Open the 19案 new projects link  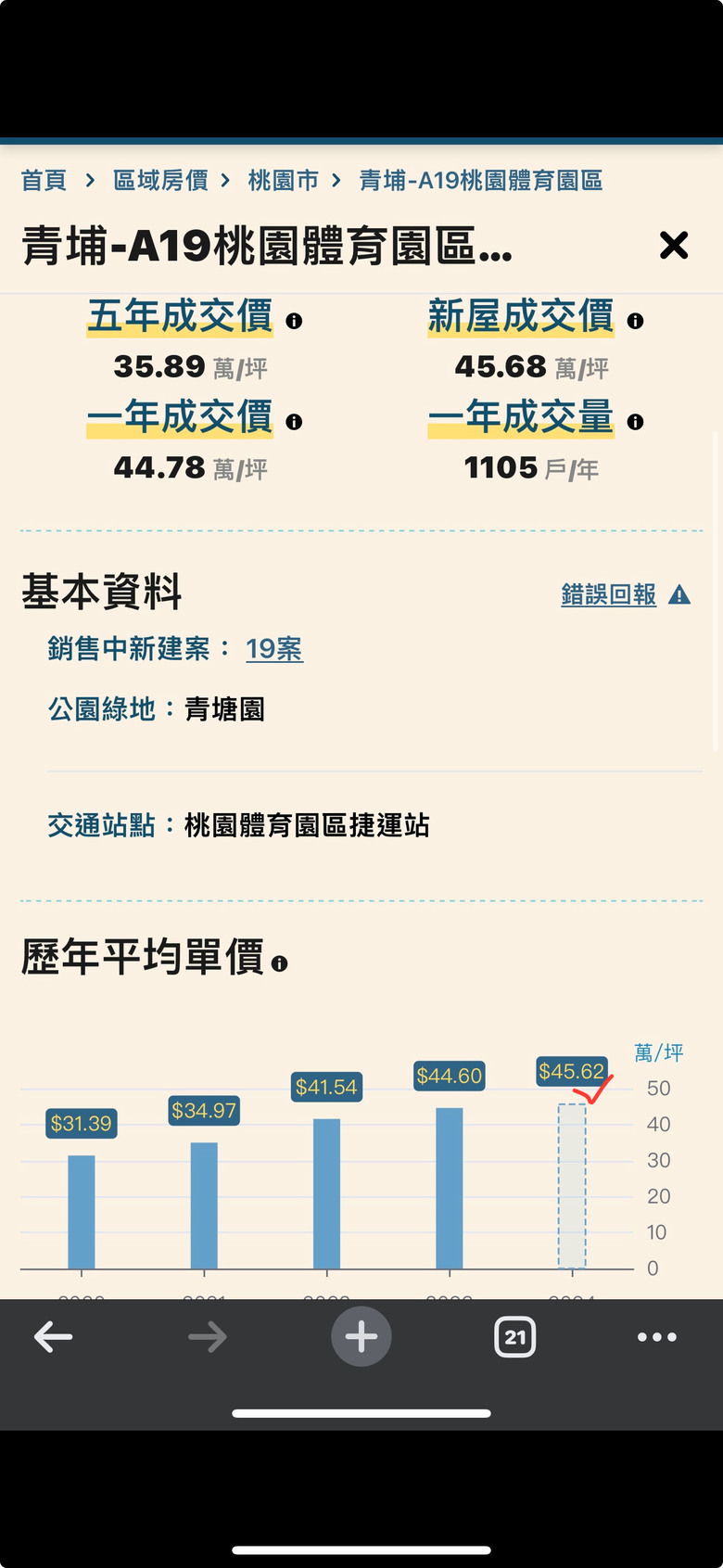tap(273, 649)
